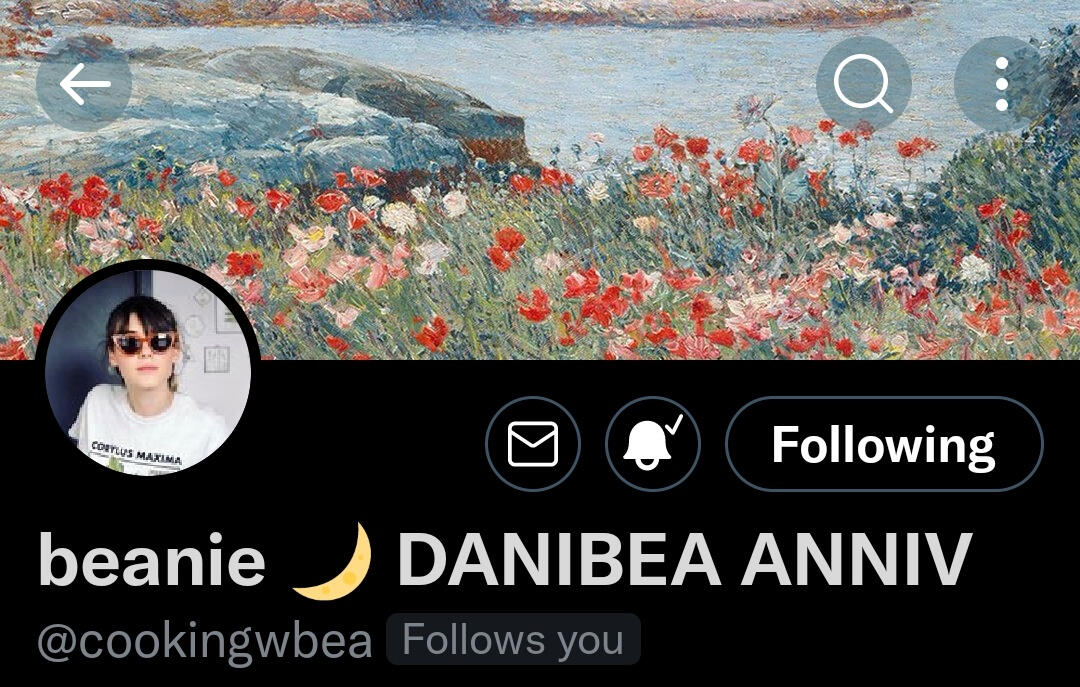Send a direct message to beanie
The width and height of the screenshot is (1080, 687).
coord(532,443)
